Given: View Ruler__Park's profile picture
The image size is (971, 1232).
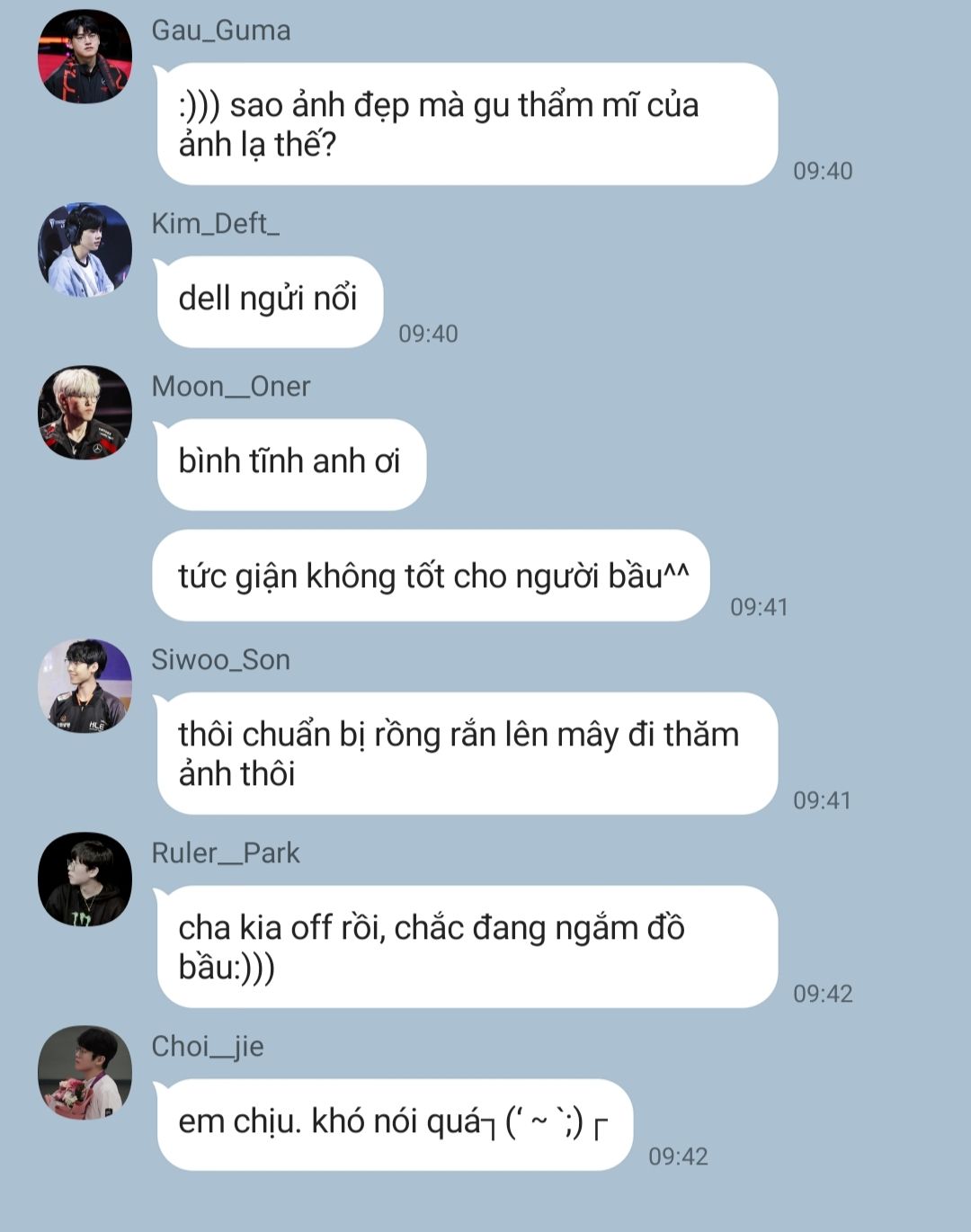Looking at the screenshot, I should pos(85,879).
